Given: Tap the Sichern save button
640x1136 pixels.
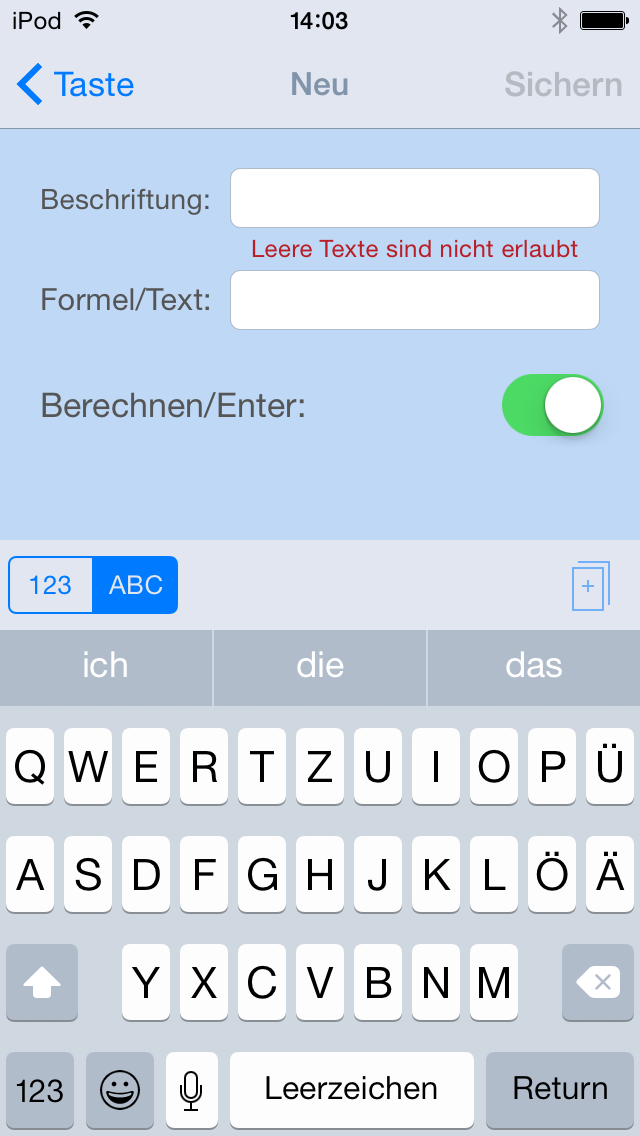Looking at the screenshot, I should (563, 85).
